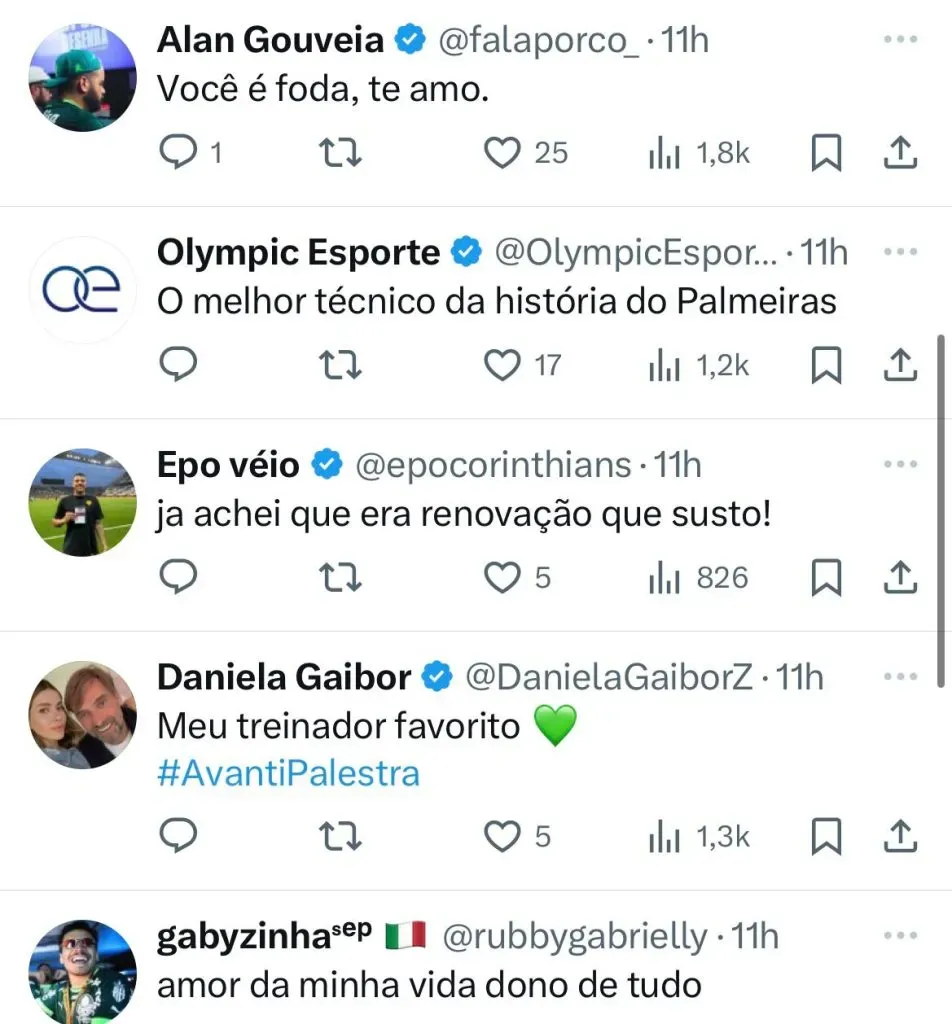Like Epo véio's tweet

[503, 578]
